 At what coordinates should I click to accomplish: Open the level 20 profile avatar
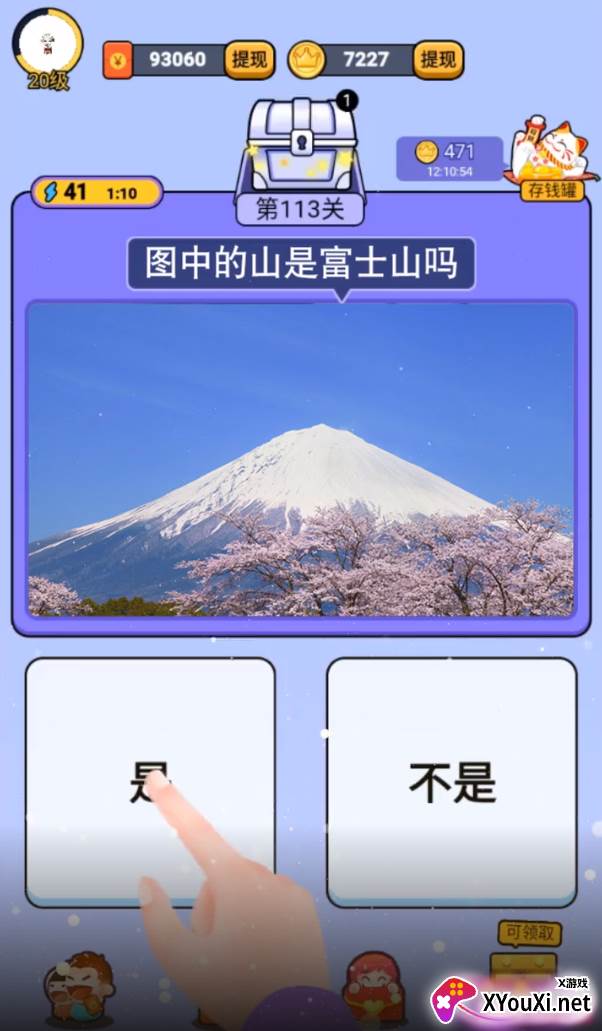click(48, 47)
